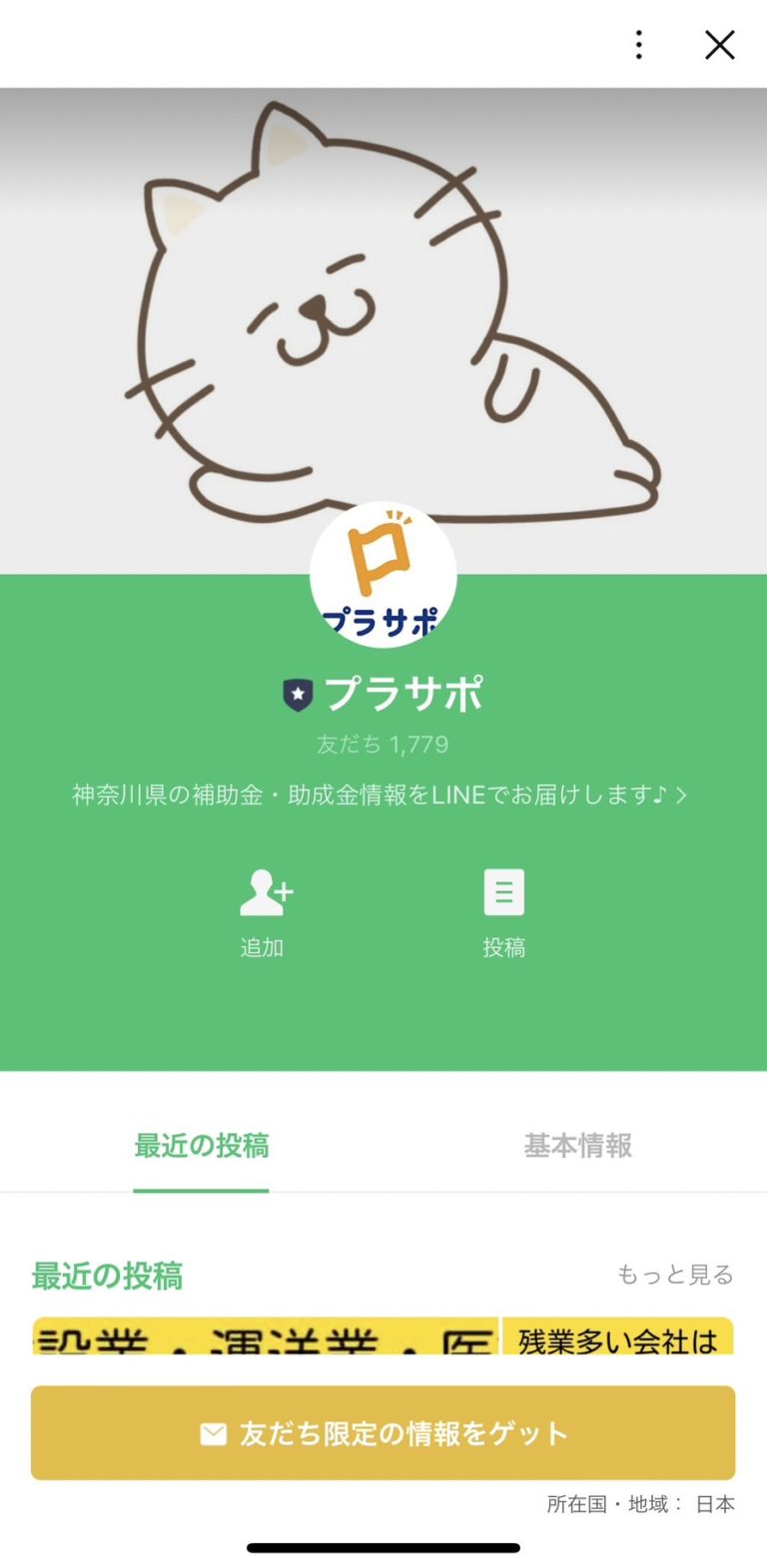Viewport: 767px width, 1568px height.
Task: Tap the 追加 add-friend icon
Action: point(263,891)
